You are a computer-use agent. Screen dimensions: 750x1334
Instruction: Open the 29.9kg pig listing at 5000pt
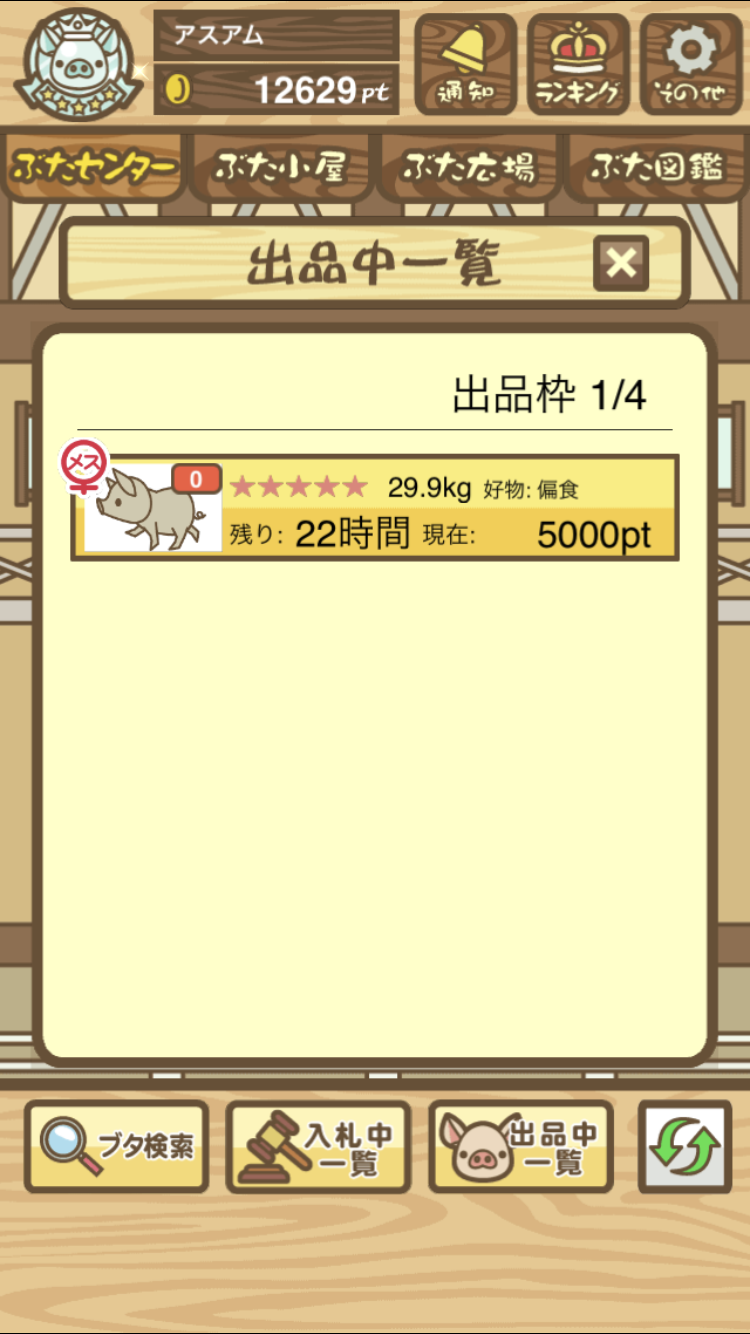point(375,508)
